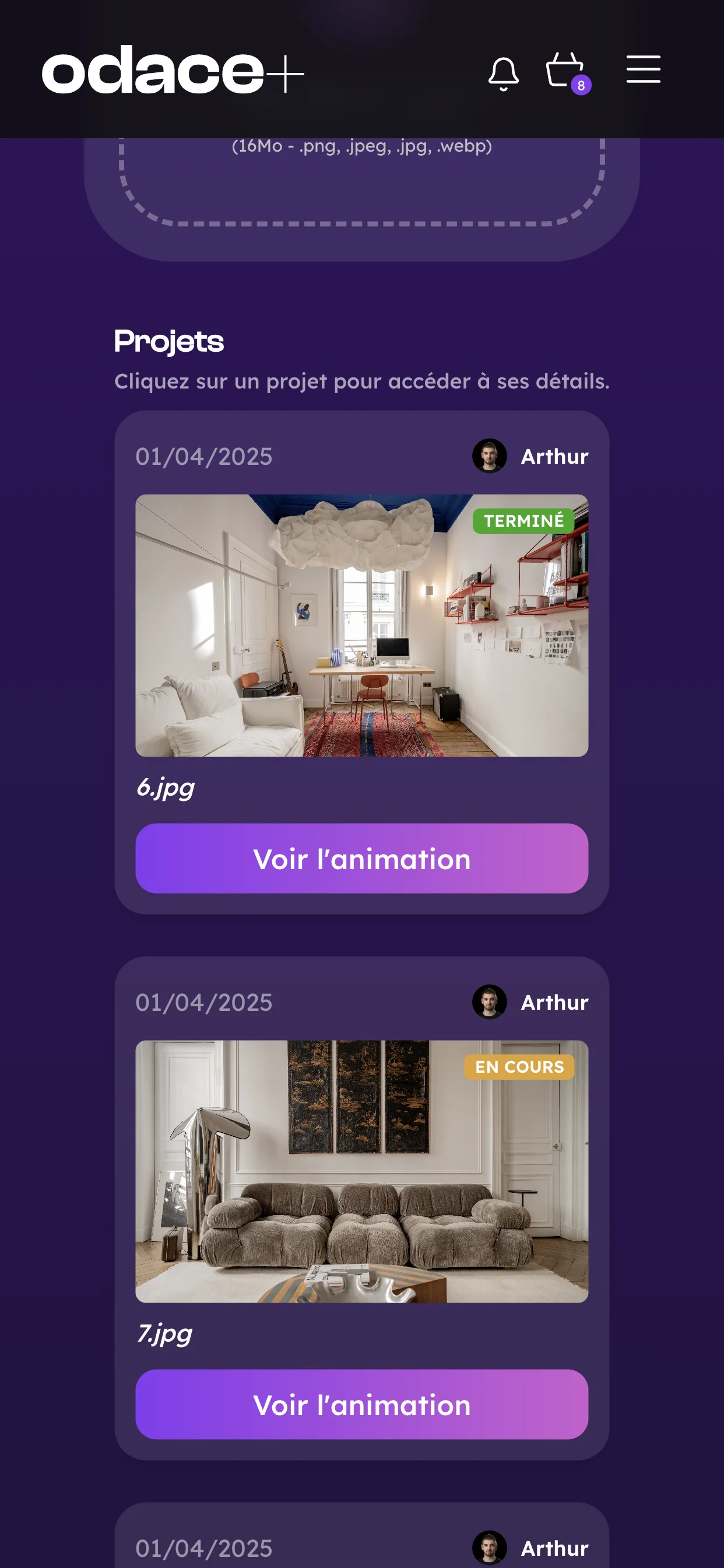
Task: Tap the odace+ logo to go home
Action: pos(173,69)
